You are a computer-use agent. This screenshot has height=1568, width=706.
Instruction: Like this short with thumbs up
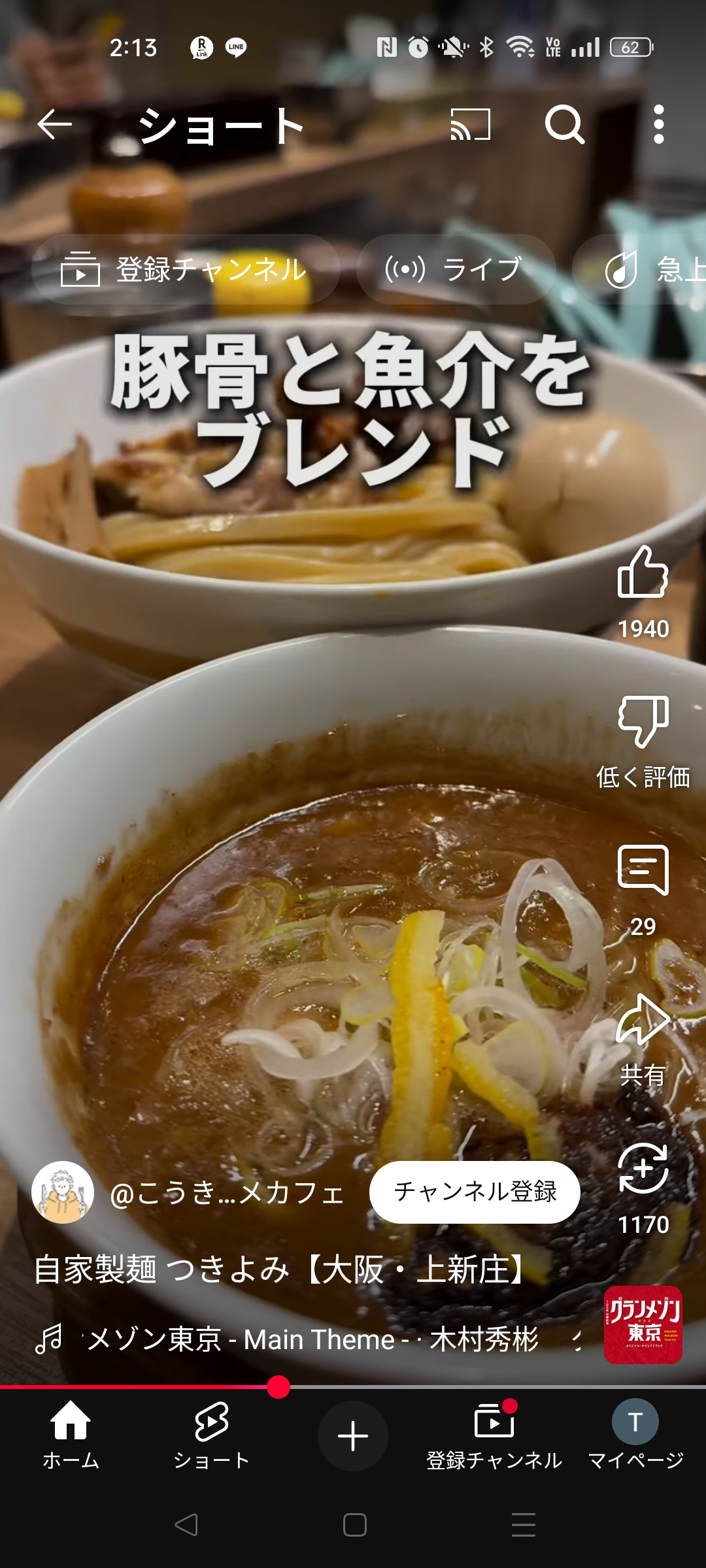coord(643,573)
